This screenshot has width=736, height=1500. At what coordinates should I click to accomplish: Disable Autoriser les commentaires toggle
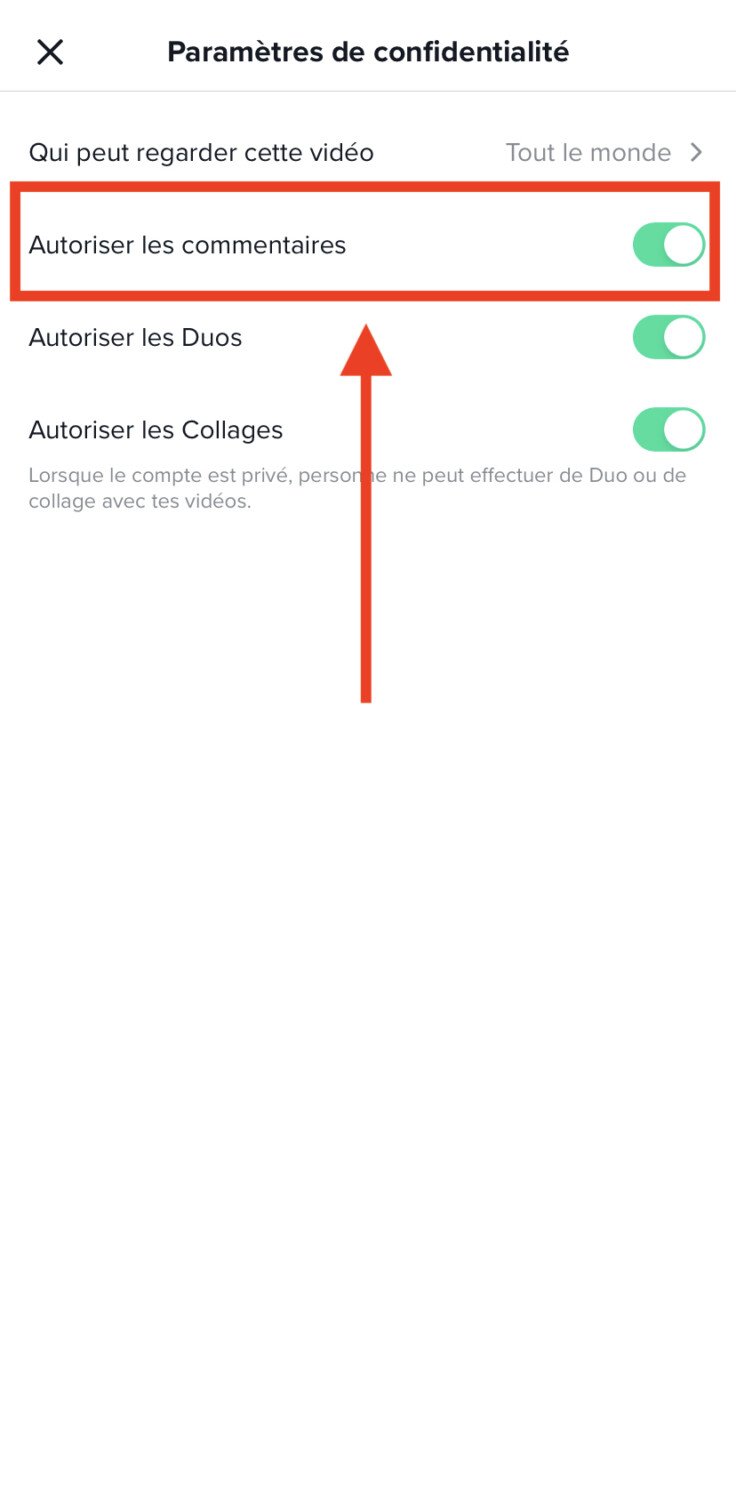coord(668,245)
